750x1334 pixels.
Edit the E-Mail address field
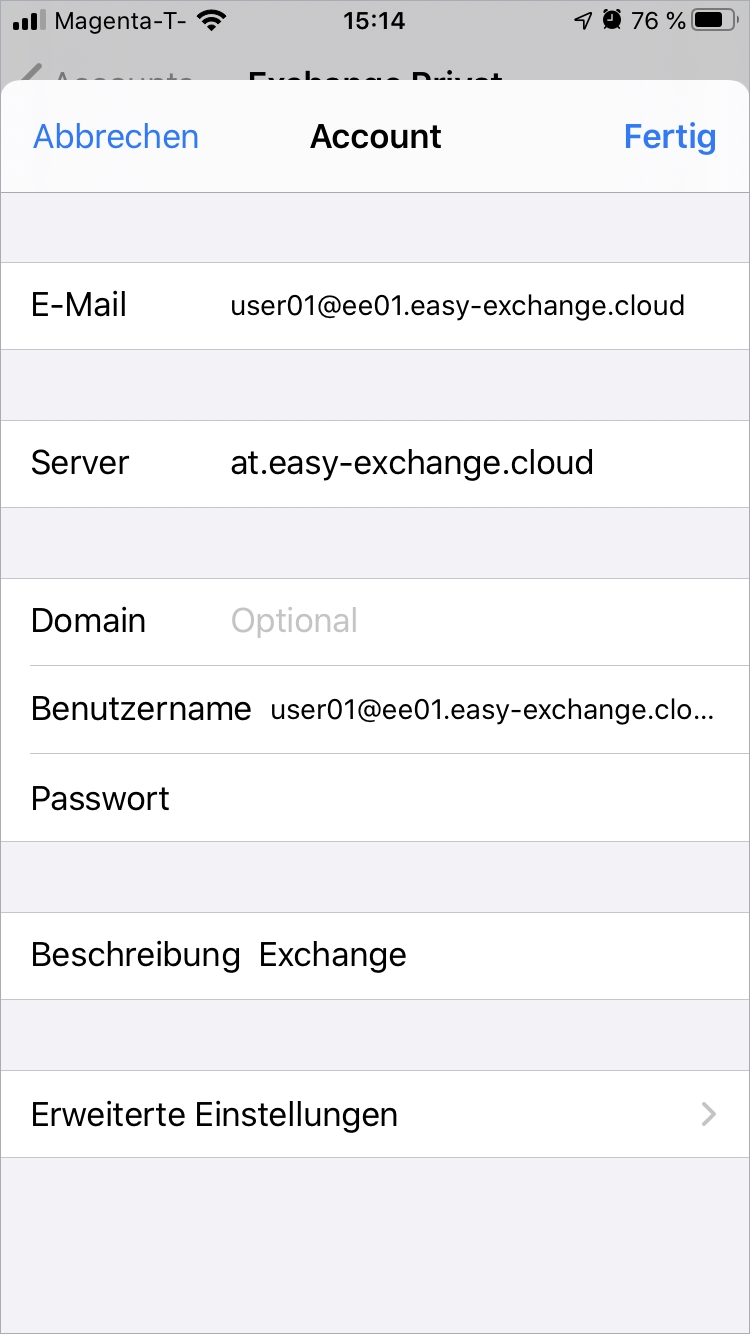[375, 306]
